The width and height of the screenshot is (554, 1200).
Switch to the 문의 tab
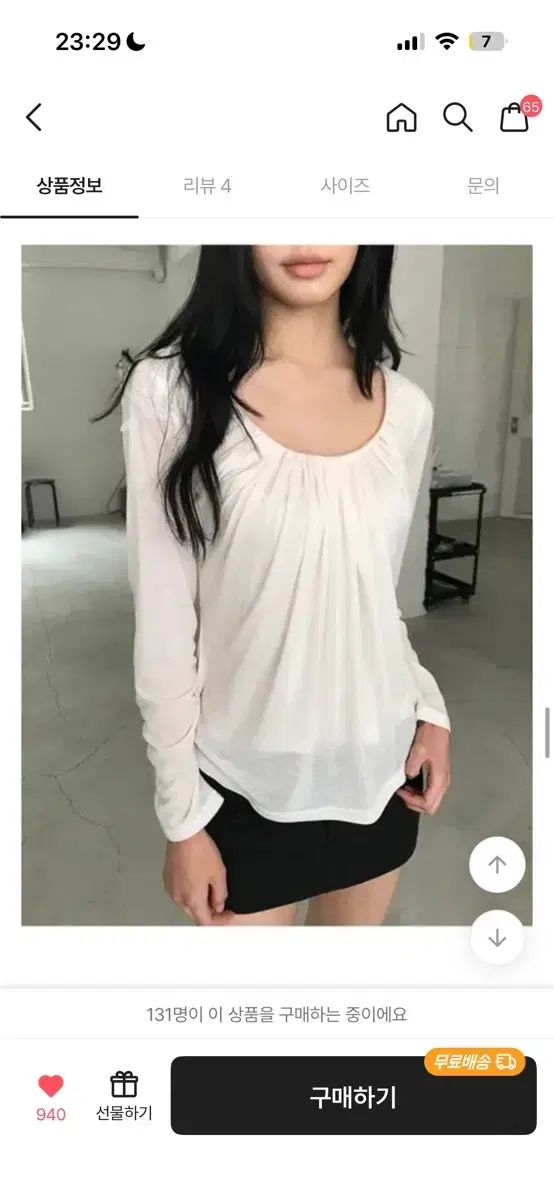[x=483, y=185]
